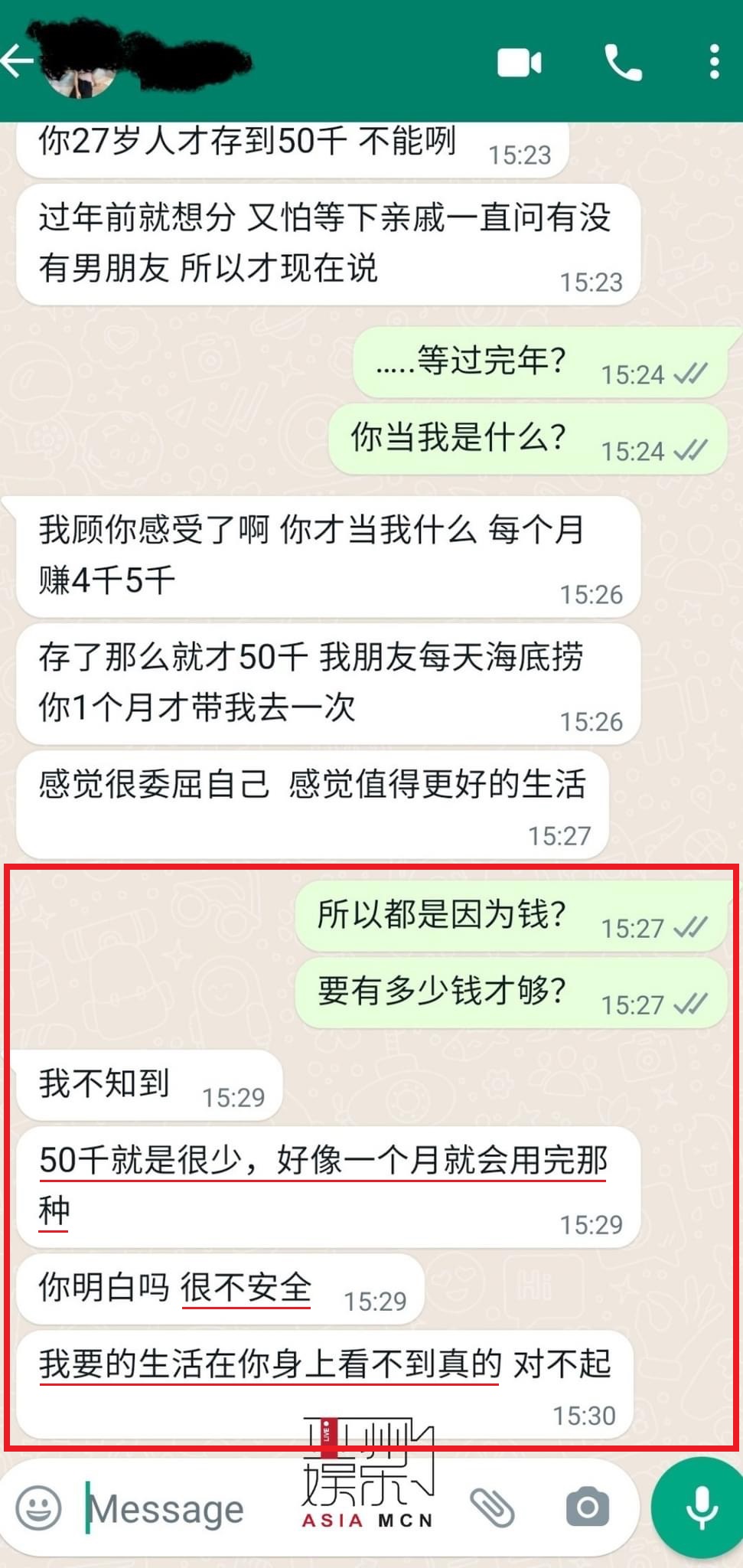
Task: Open the camera from the message bar
Action: (x=588, y=1507)
